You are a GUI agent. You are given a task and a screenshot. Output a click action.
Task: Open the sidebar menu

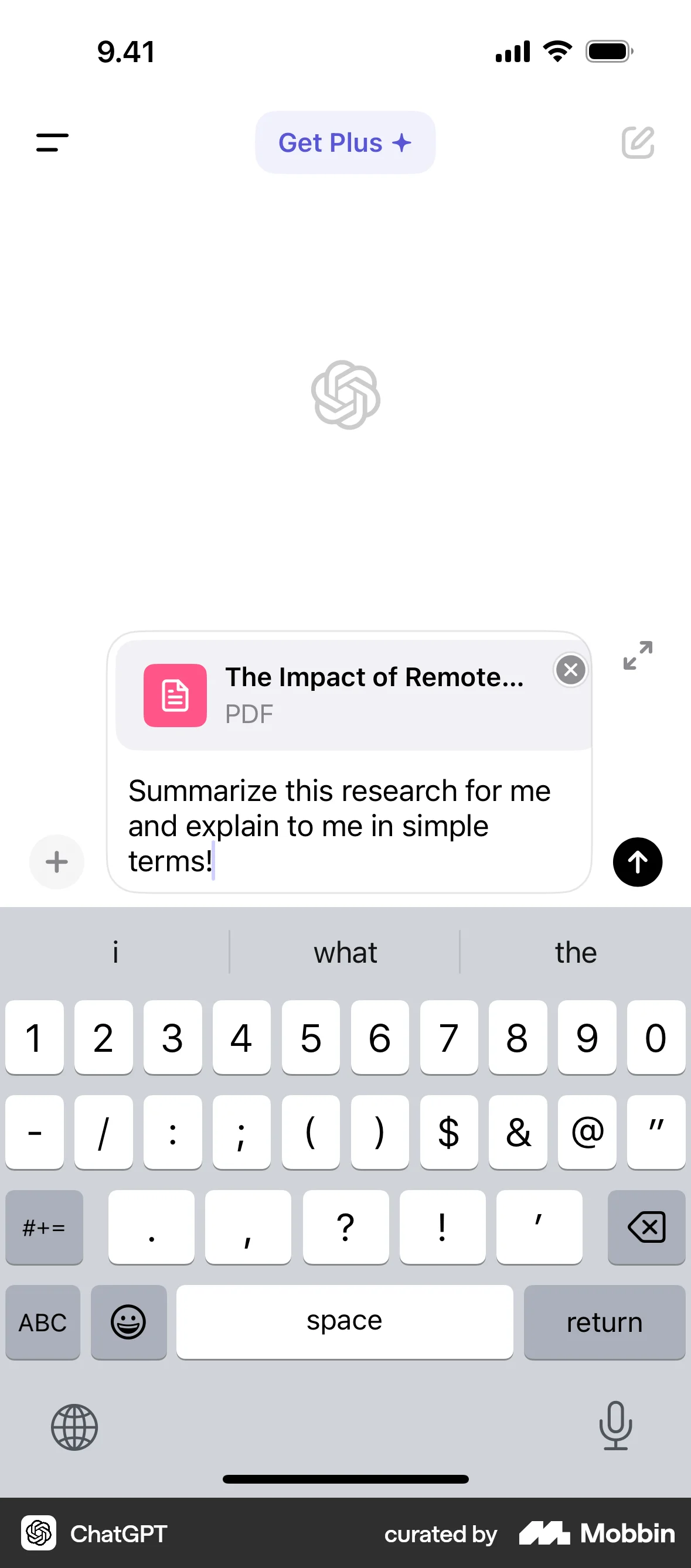[x=52, y=142]
